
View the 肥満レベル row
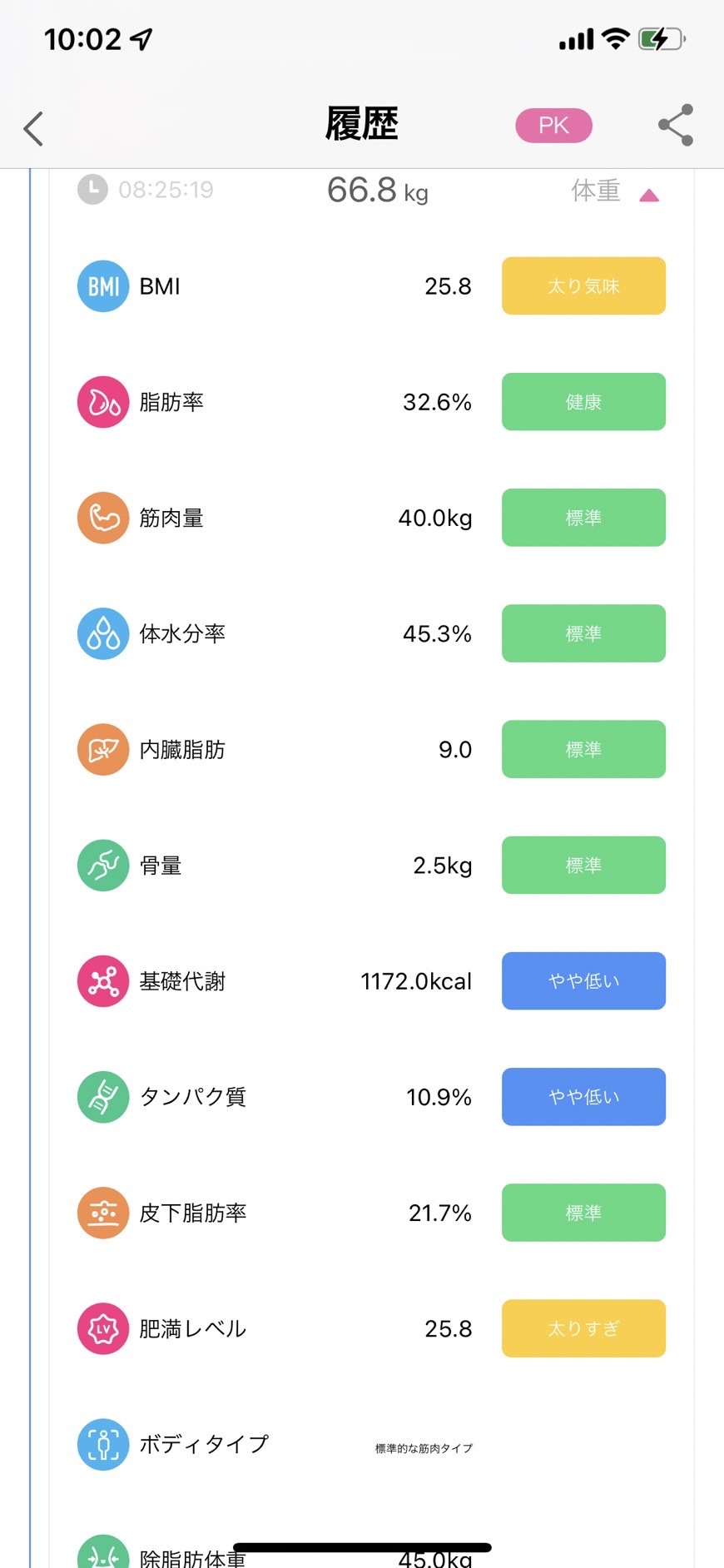(371, 1328)
